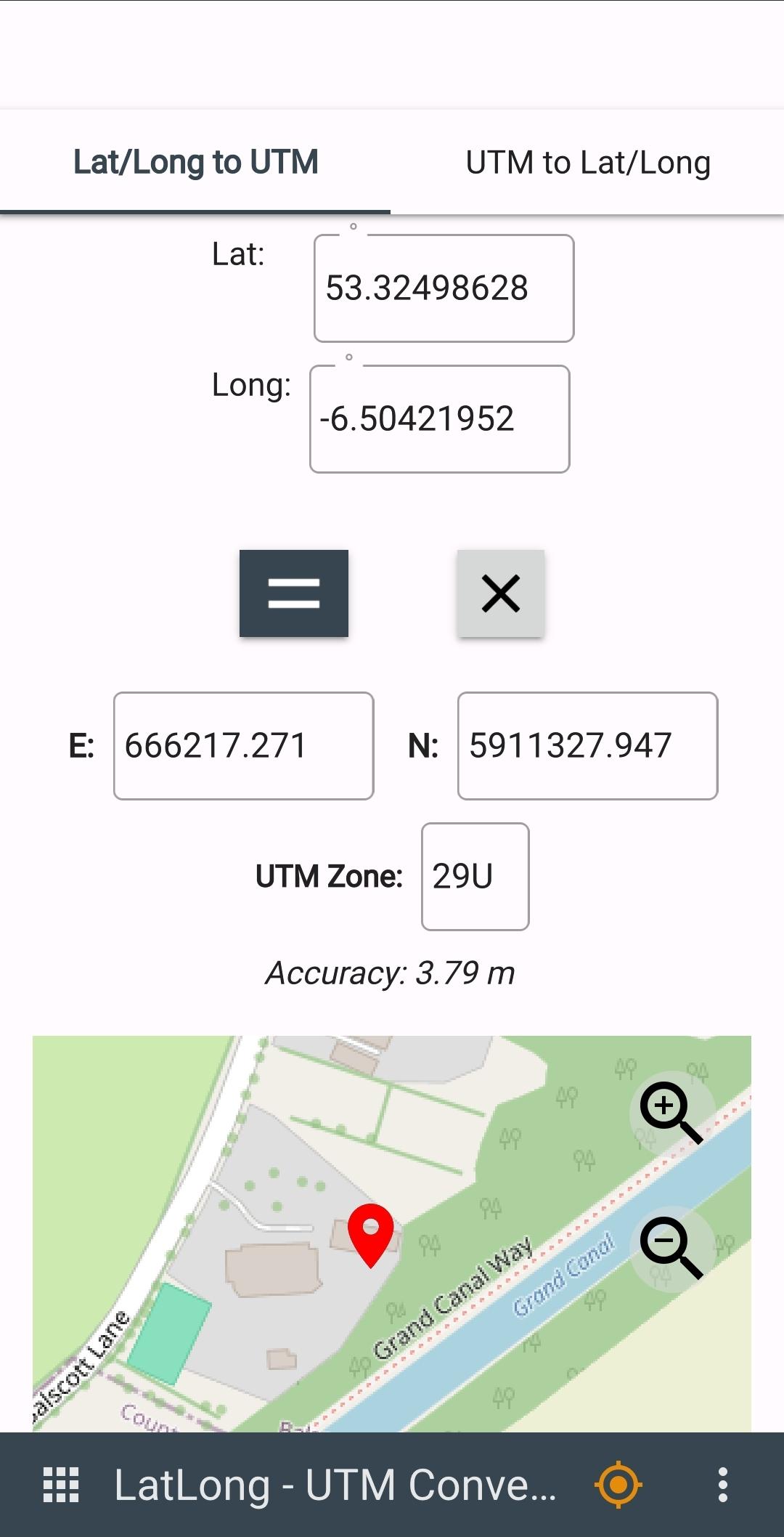
Task: Edit the Long input field
Action: point(439,419)
